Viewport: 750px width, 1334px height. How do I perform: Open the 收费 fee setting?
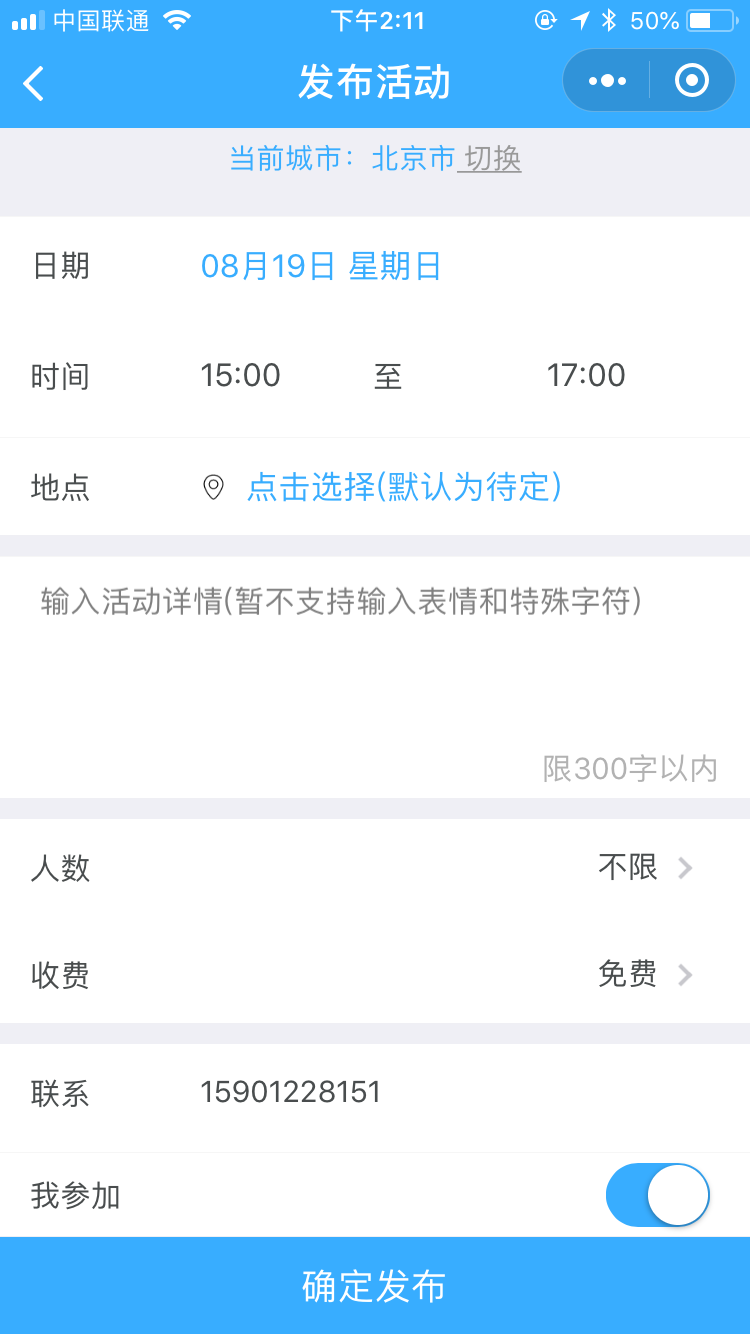(x=375, y=973)
